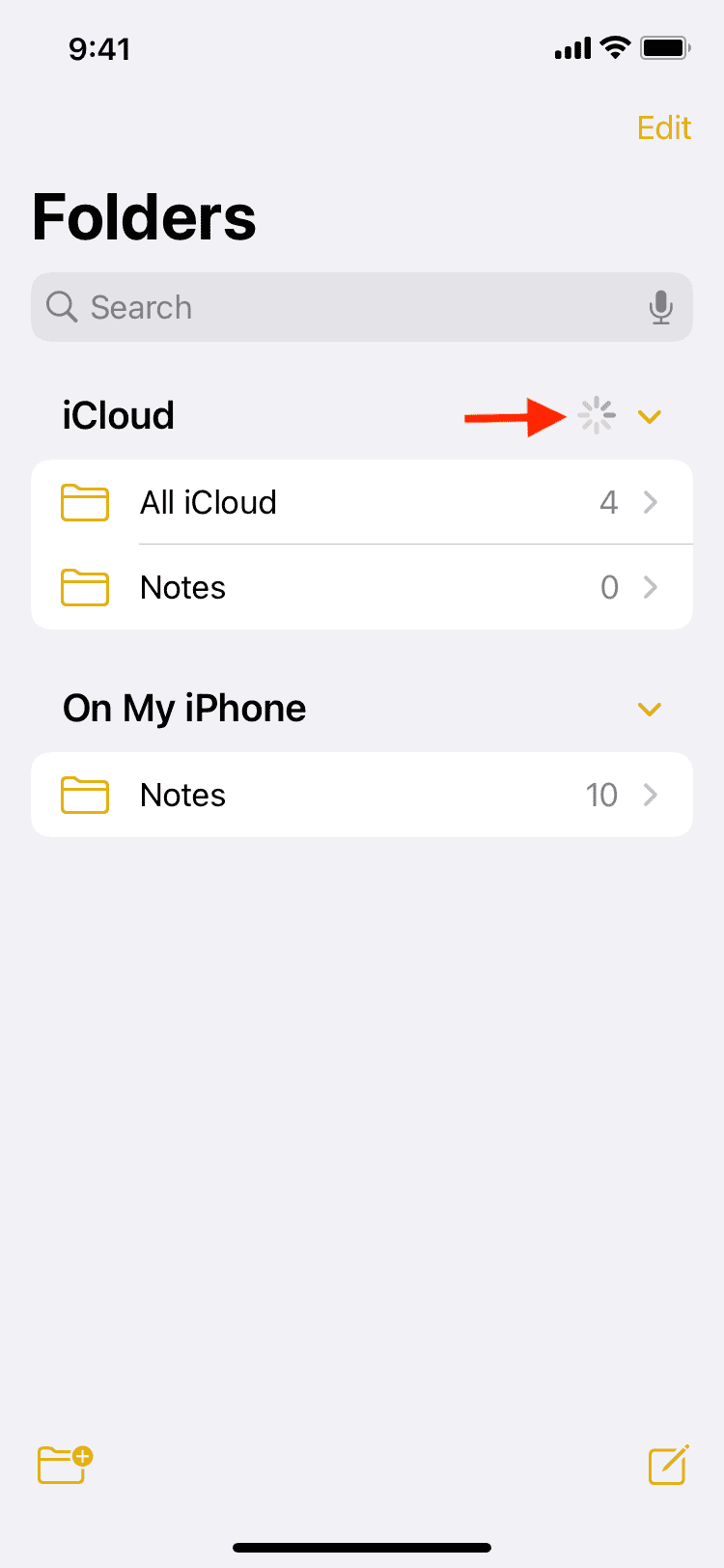Create a new folder

[x=64, y=1465]
